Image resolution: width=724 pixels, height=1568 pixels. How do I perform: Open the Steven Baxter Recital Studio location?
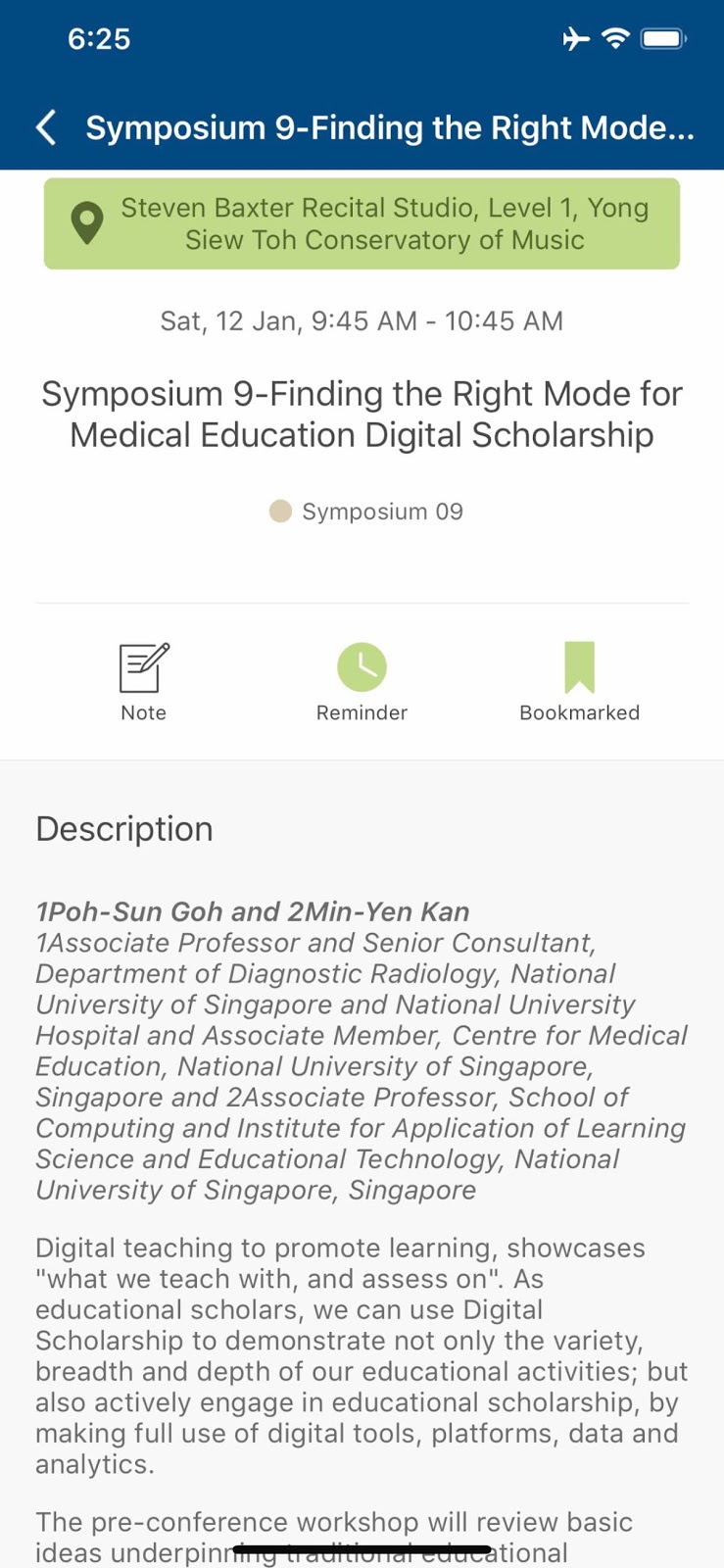[362, 223]
